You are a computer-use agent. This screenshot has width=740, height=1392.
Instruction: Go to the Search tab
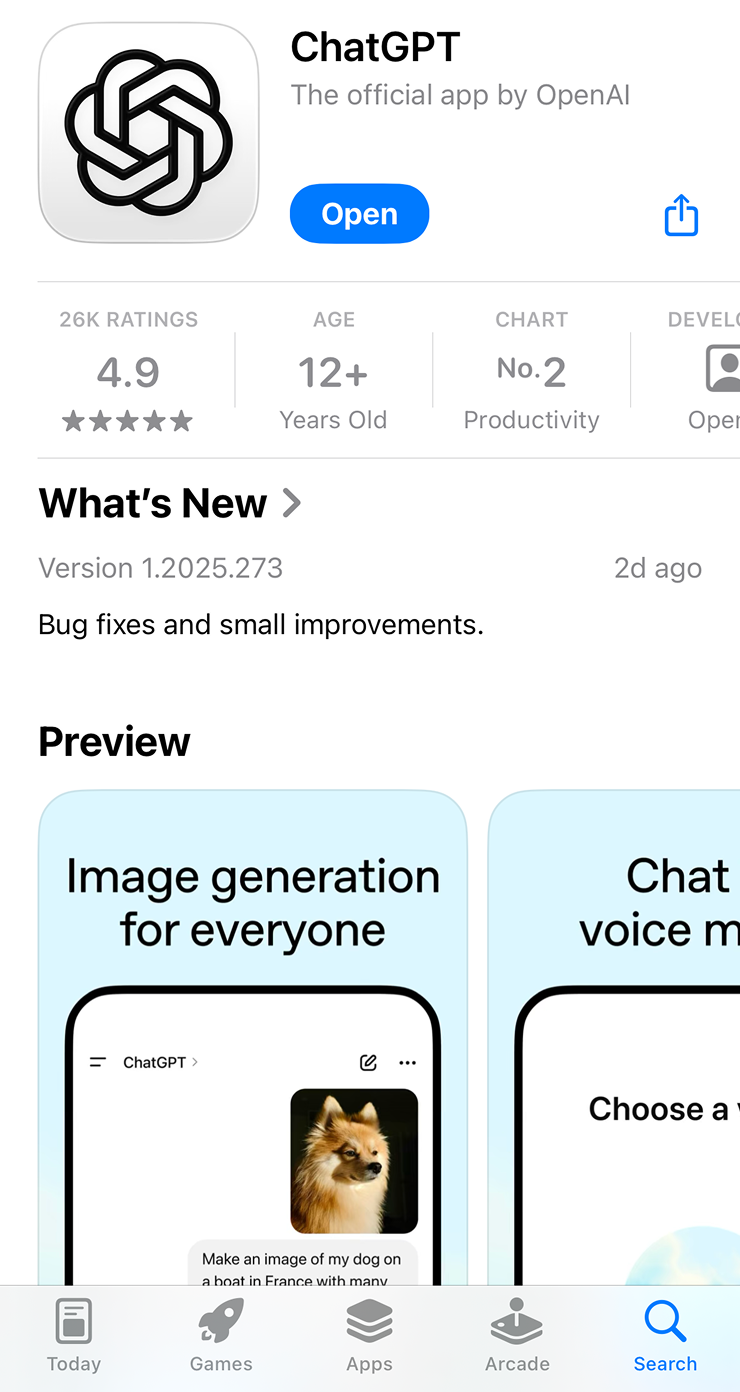pos(665,1336)
